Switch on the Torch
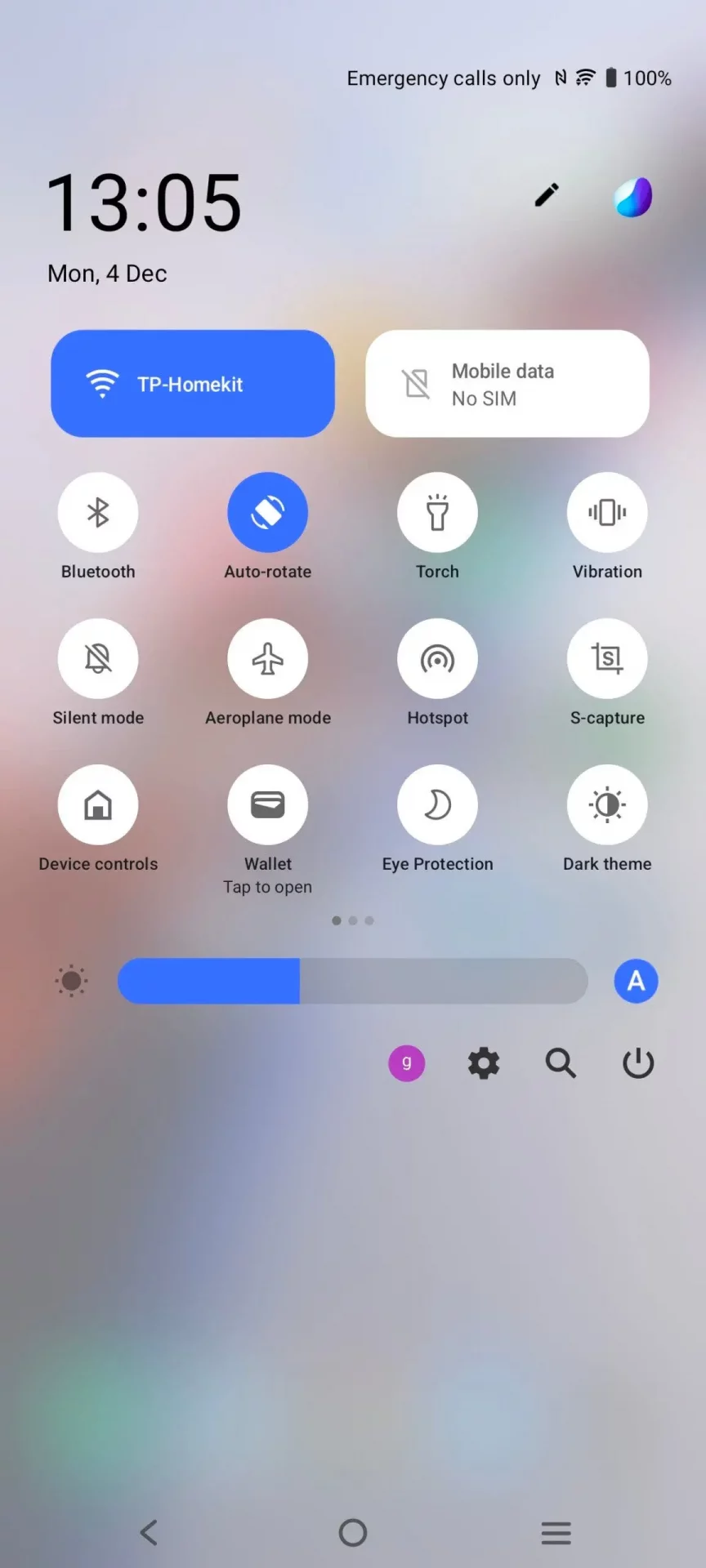Viewport: 706px width, 1568px height. (438, 513)
